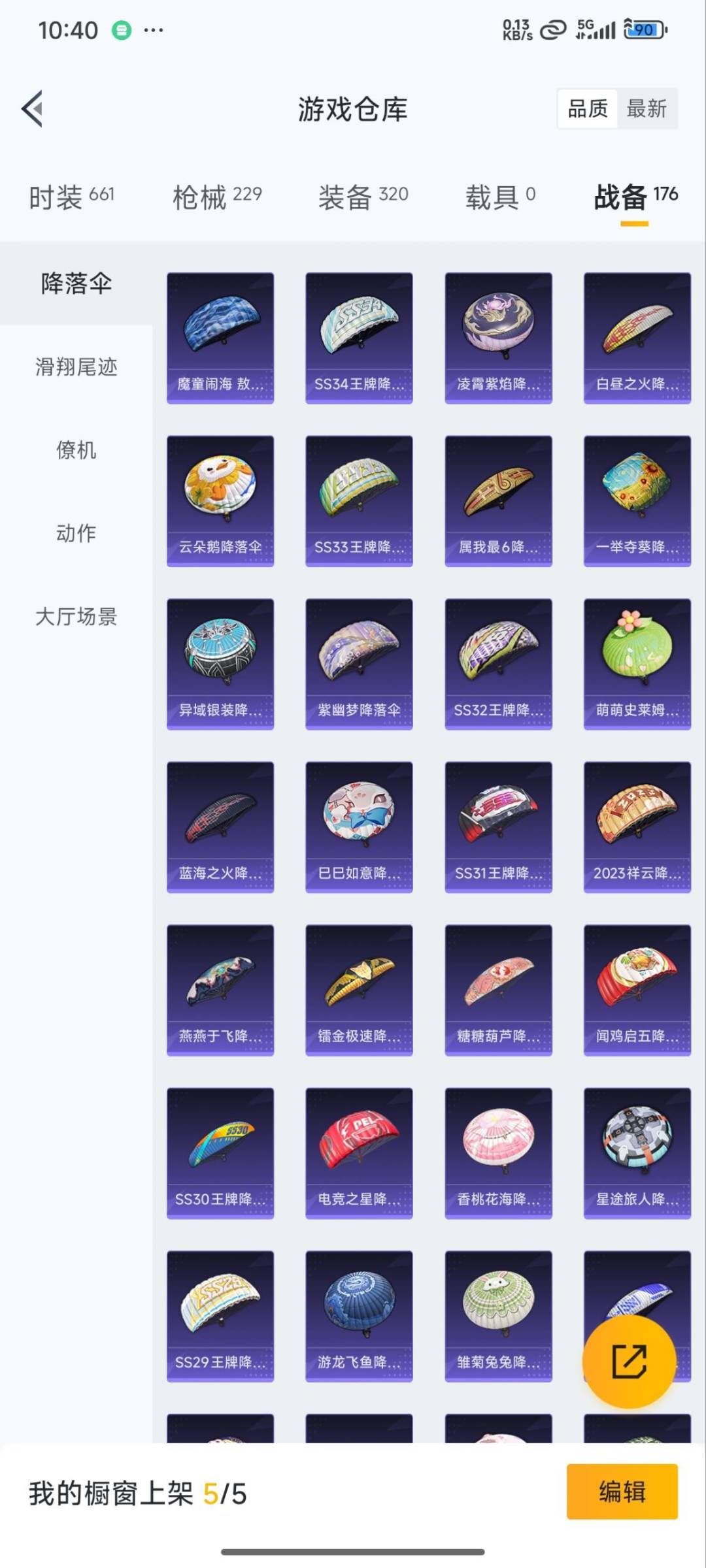Tap the yellow share floating button
This screenshot has width=706, height=1568.
[x=629, y=1362]
